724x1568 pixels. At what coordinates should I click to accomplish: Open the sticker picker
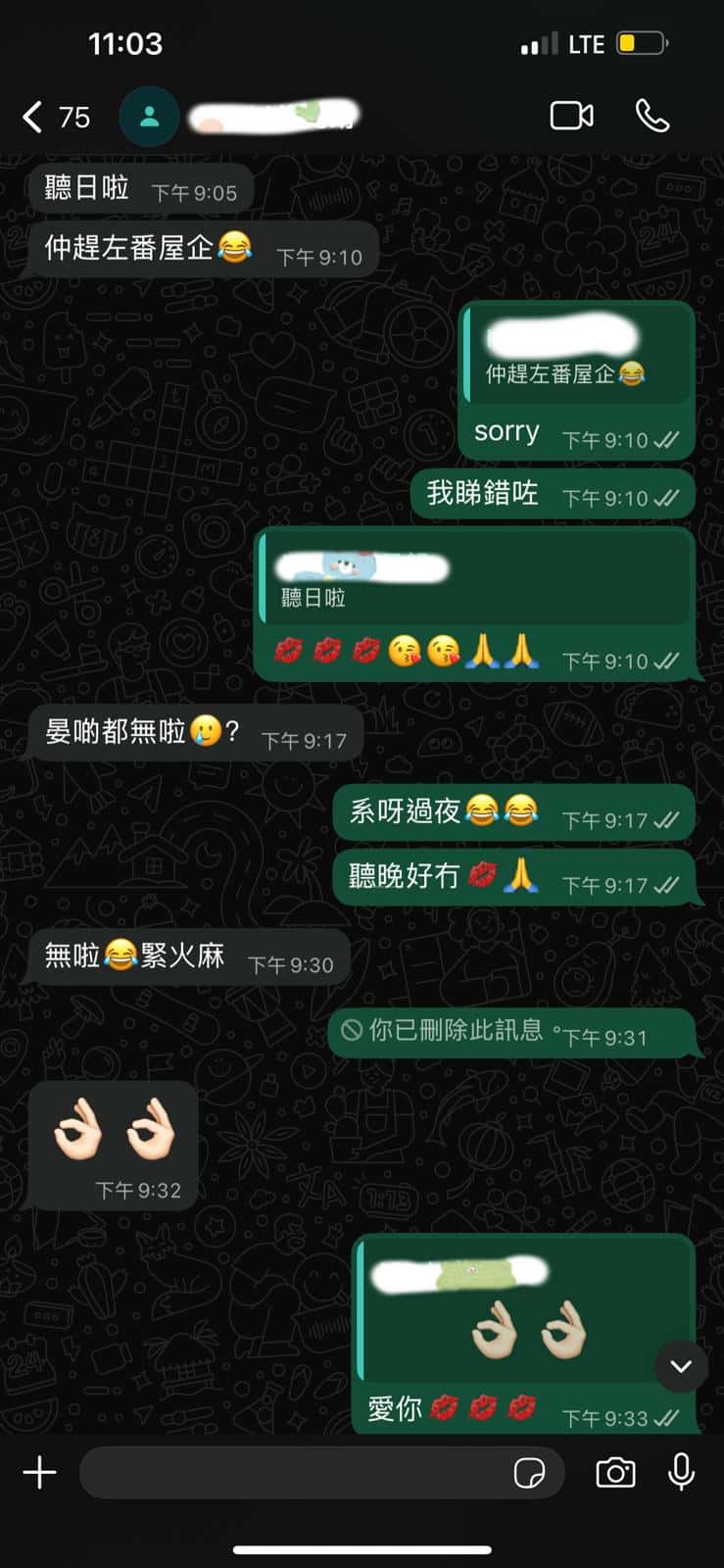click(530, 1472)
